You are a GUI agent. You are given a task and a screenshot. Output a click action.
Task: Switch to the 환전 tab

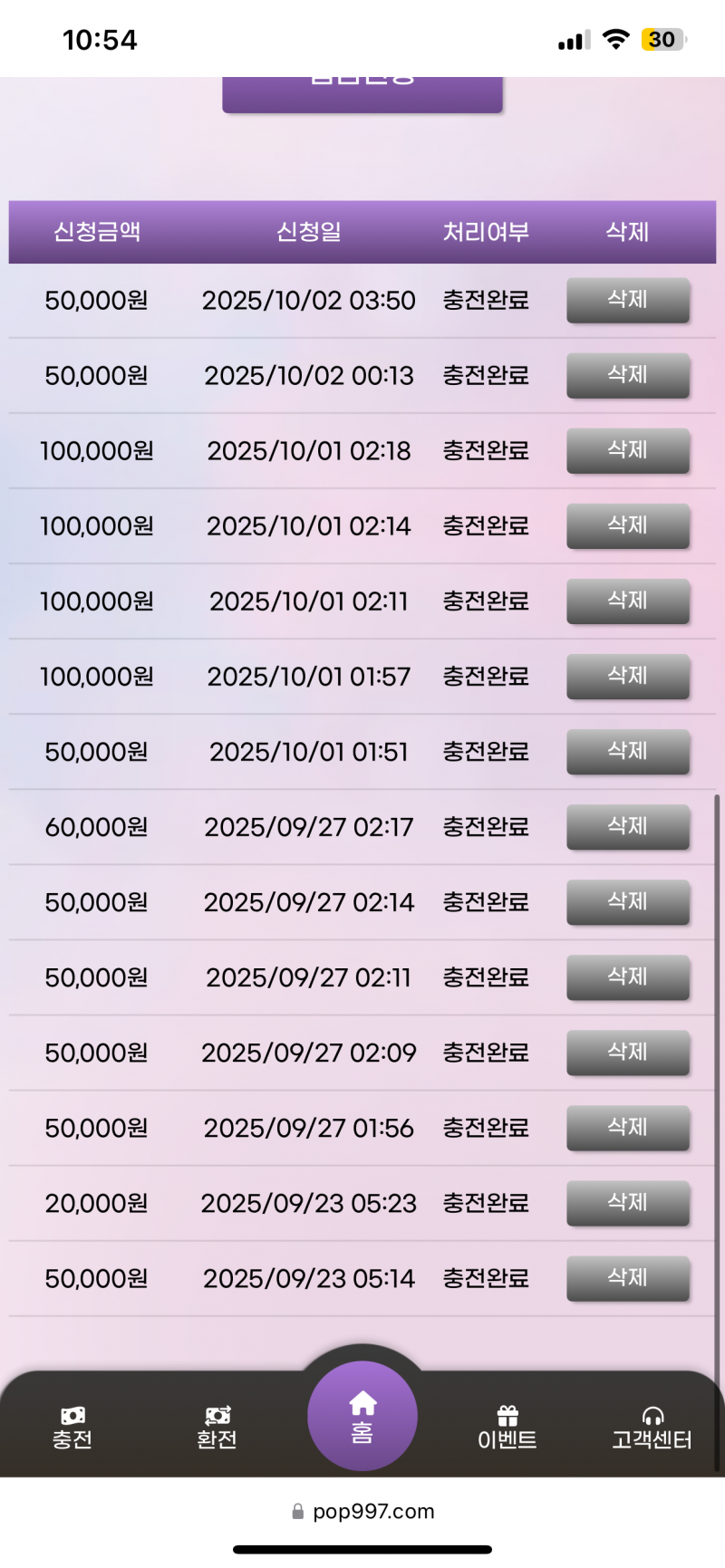[217, 1427]
